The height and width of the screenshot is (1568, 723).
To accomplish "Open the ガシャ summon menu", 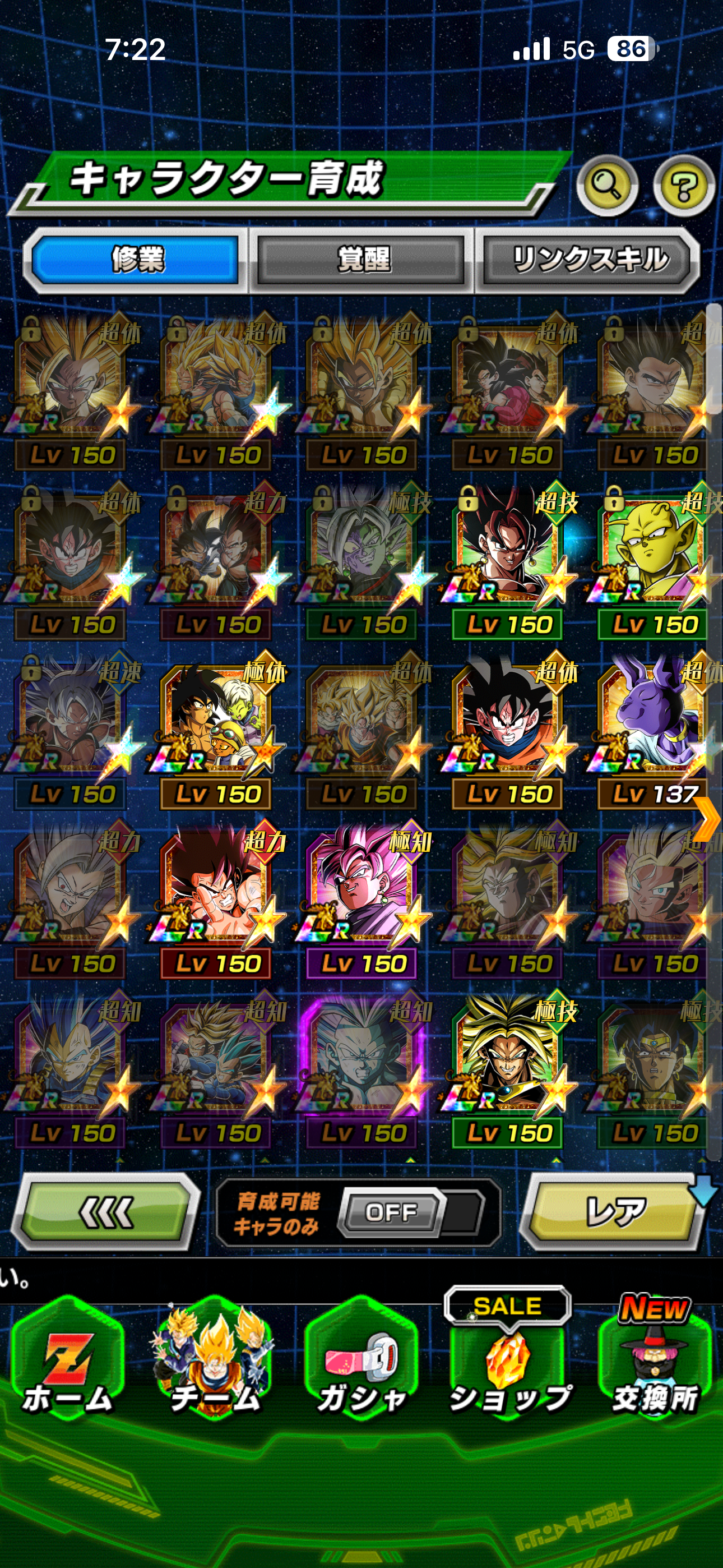I will [x=362, y=1363].
